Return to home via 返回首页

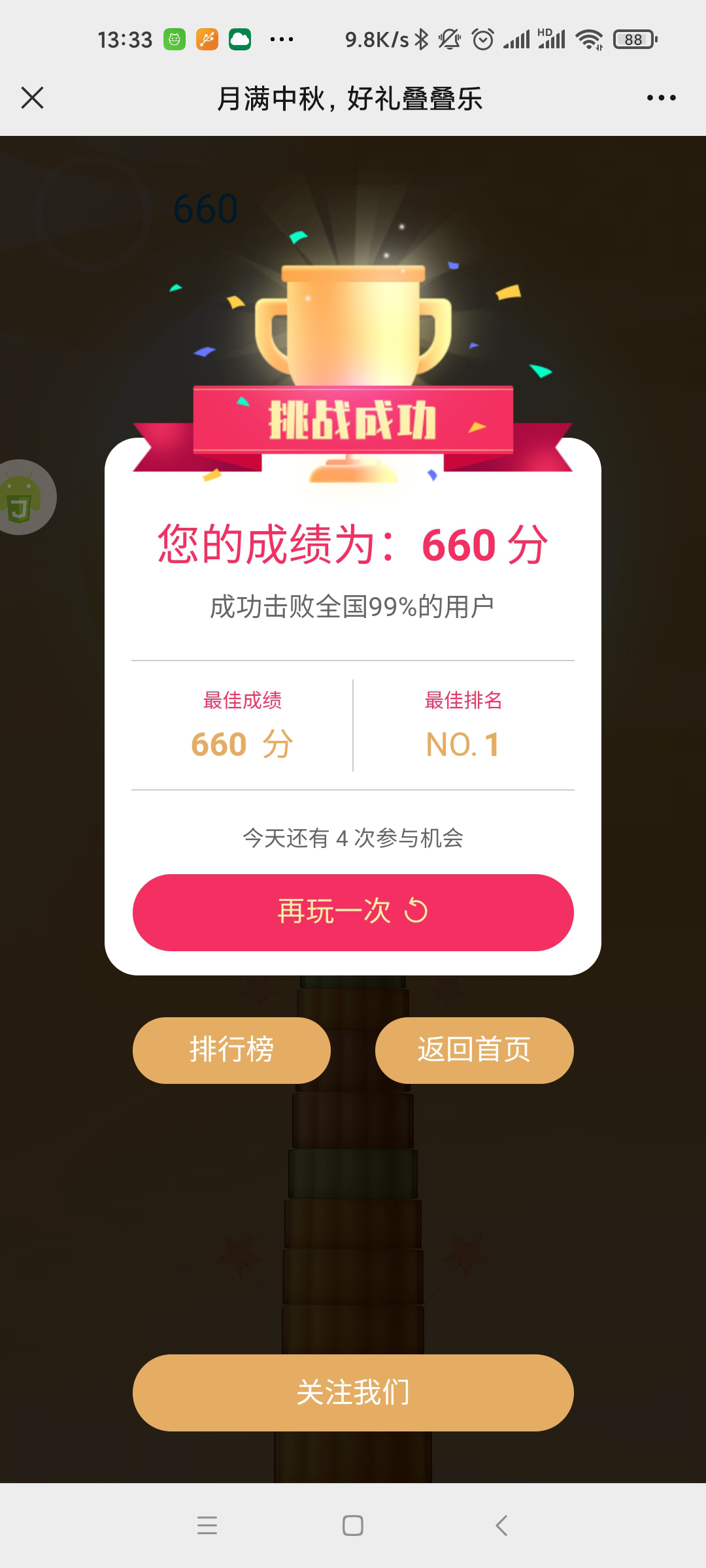point(474,1050)
